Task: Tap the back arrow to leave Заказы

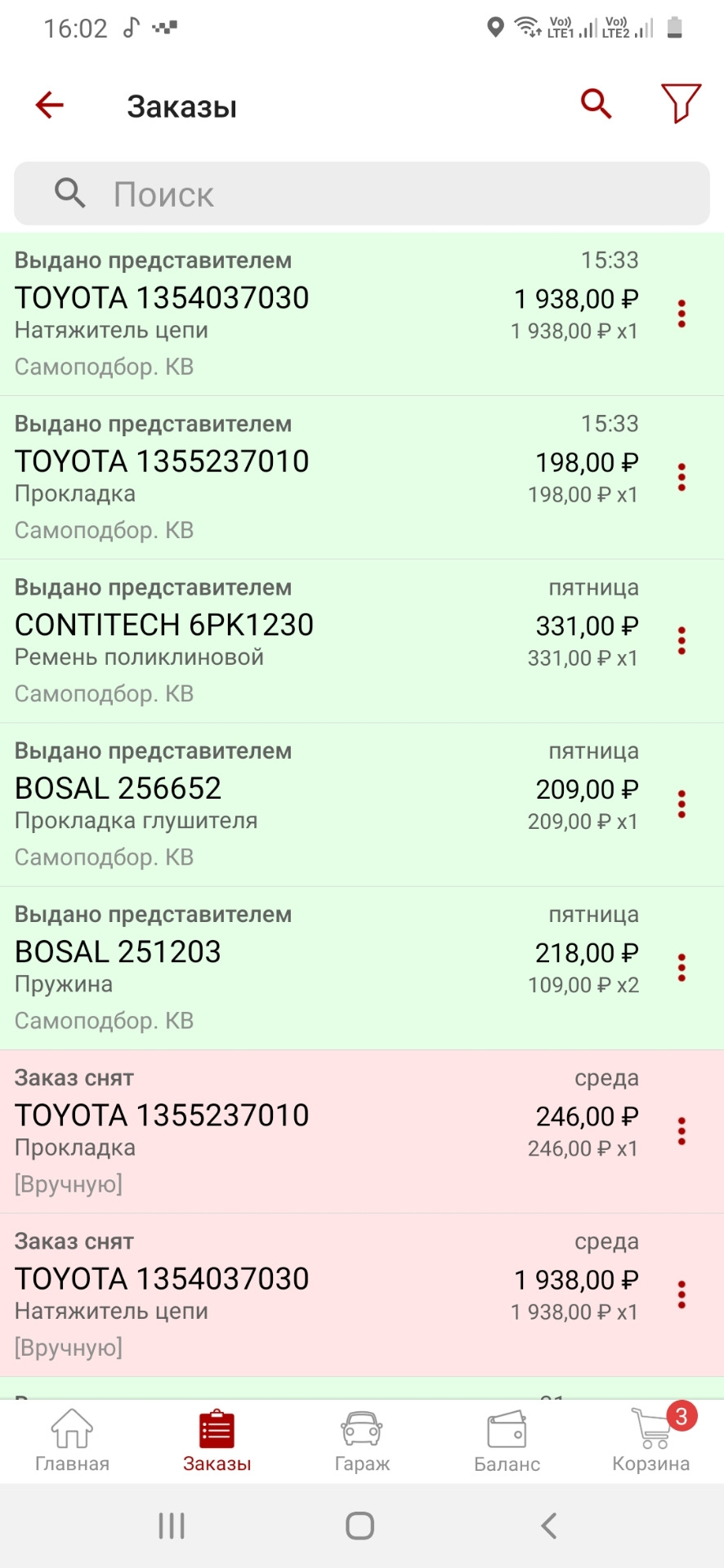Action: pos(49,105)
